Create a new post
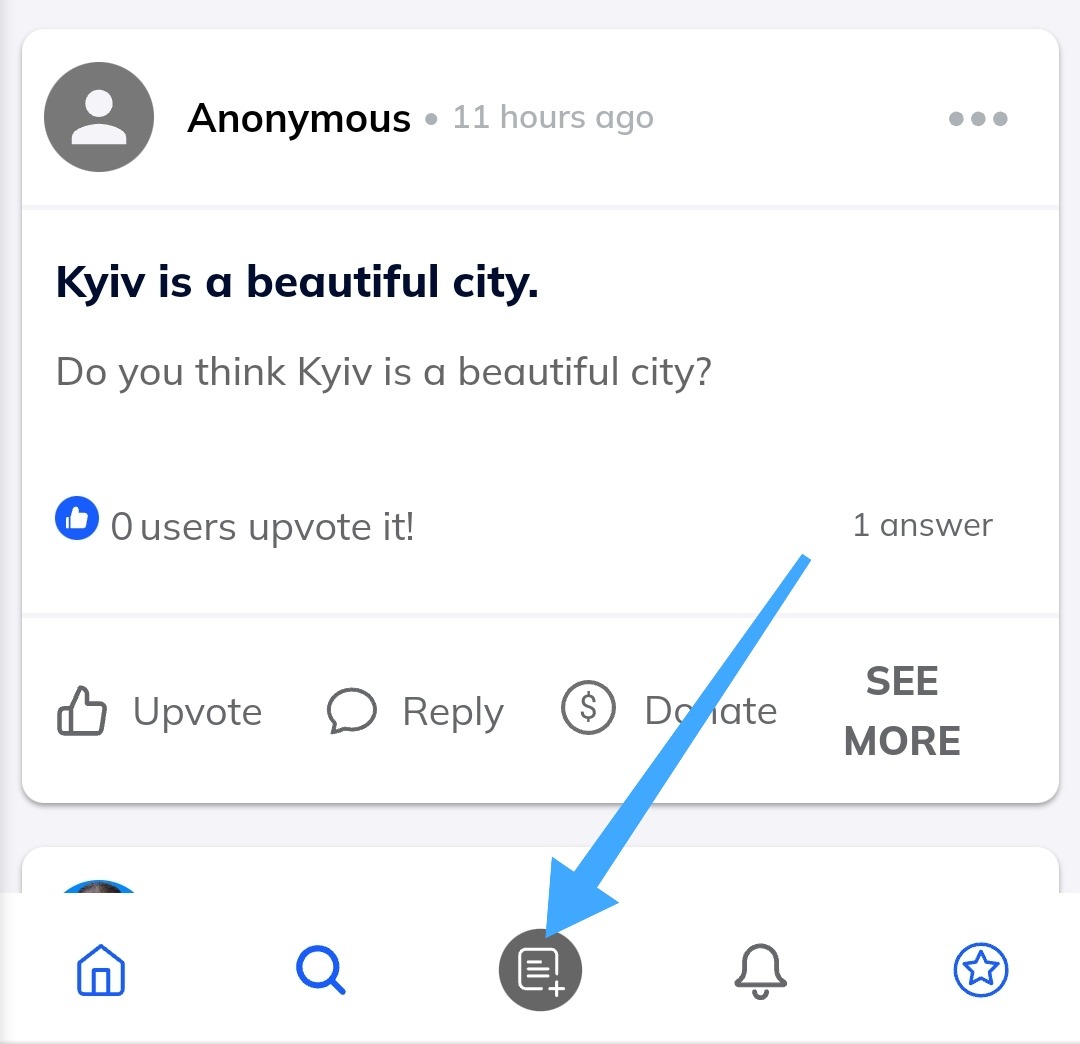Screen dimensions: 1080x1044 coord(540,969)
